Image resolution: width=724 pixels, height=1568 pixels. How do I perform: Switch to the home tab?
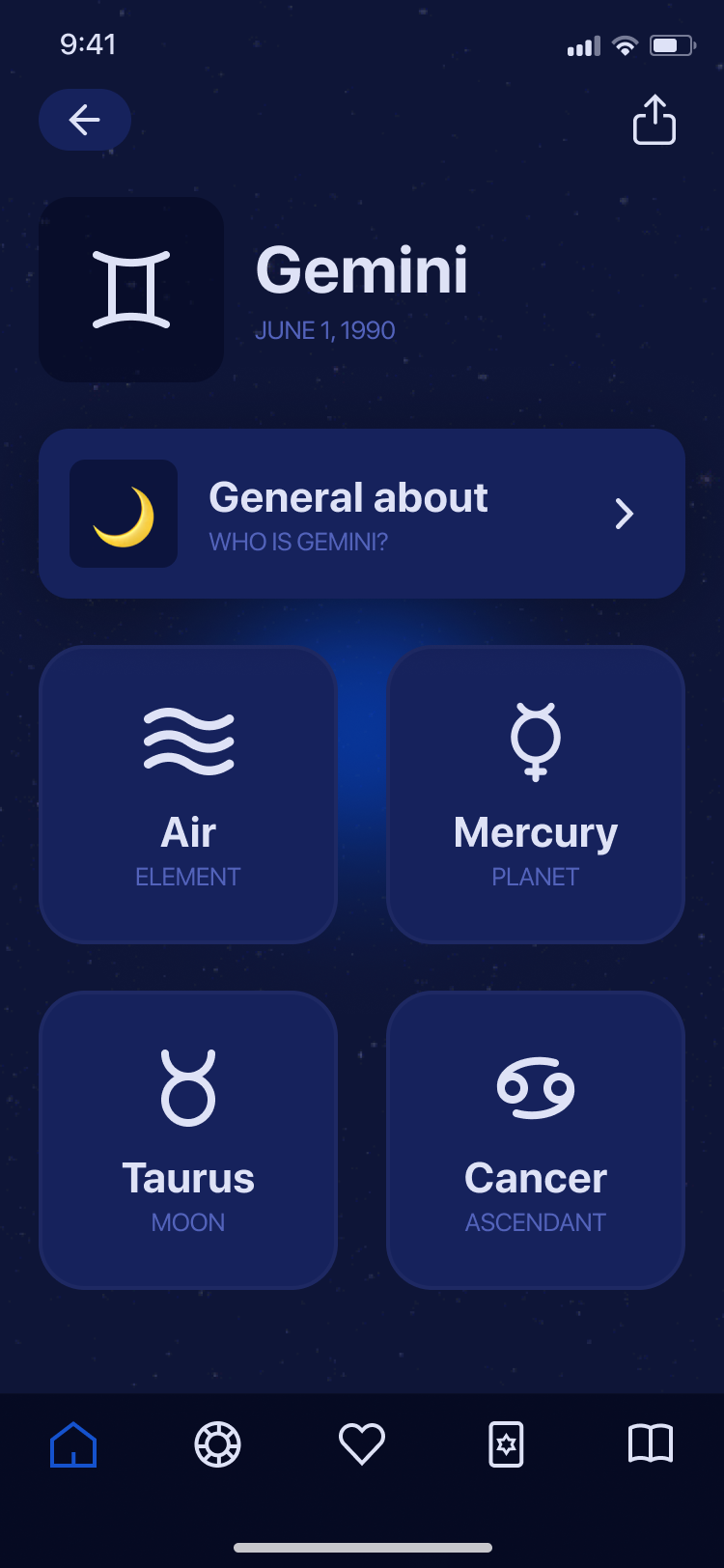(73, 1444)
